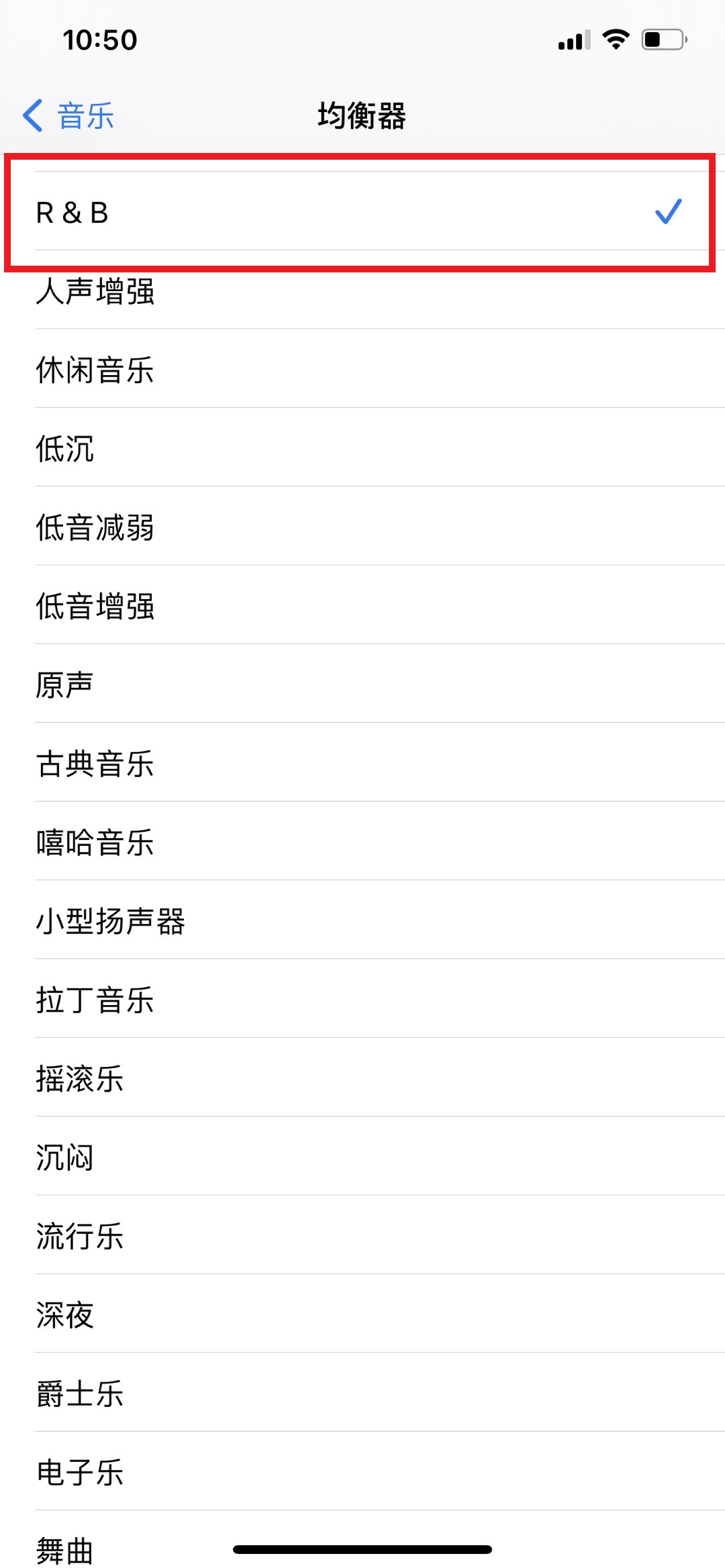Choose the 人声增强 preset

362,290
